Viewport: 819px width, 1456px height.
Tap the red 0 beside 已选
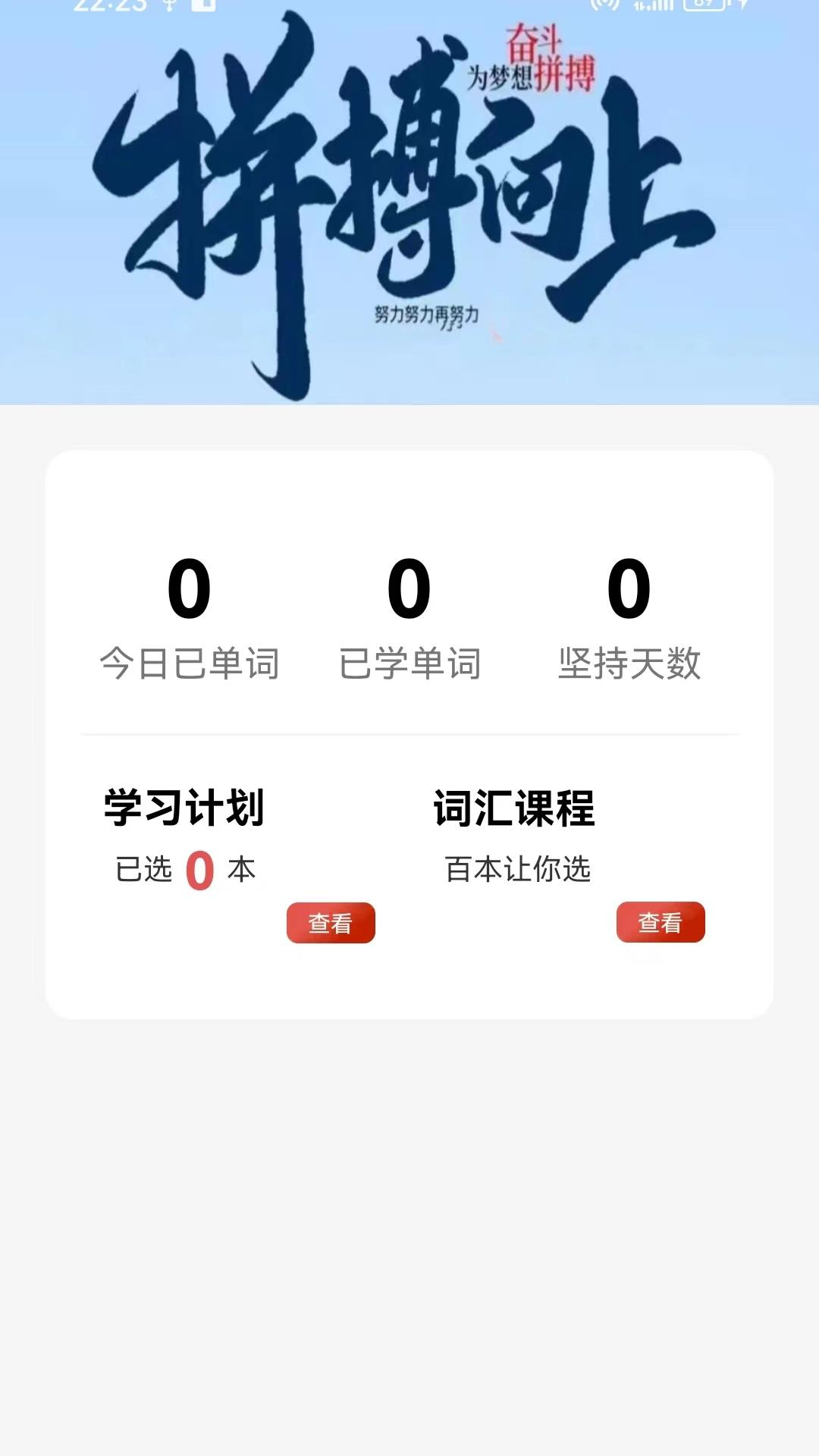199,868
